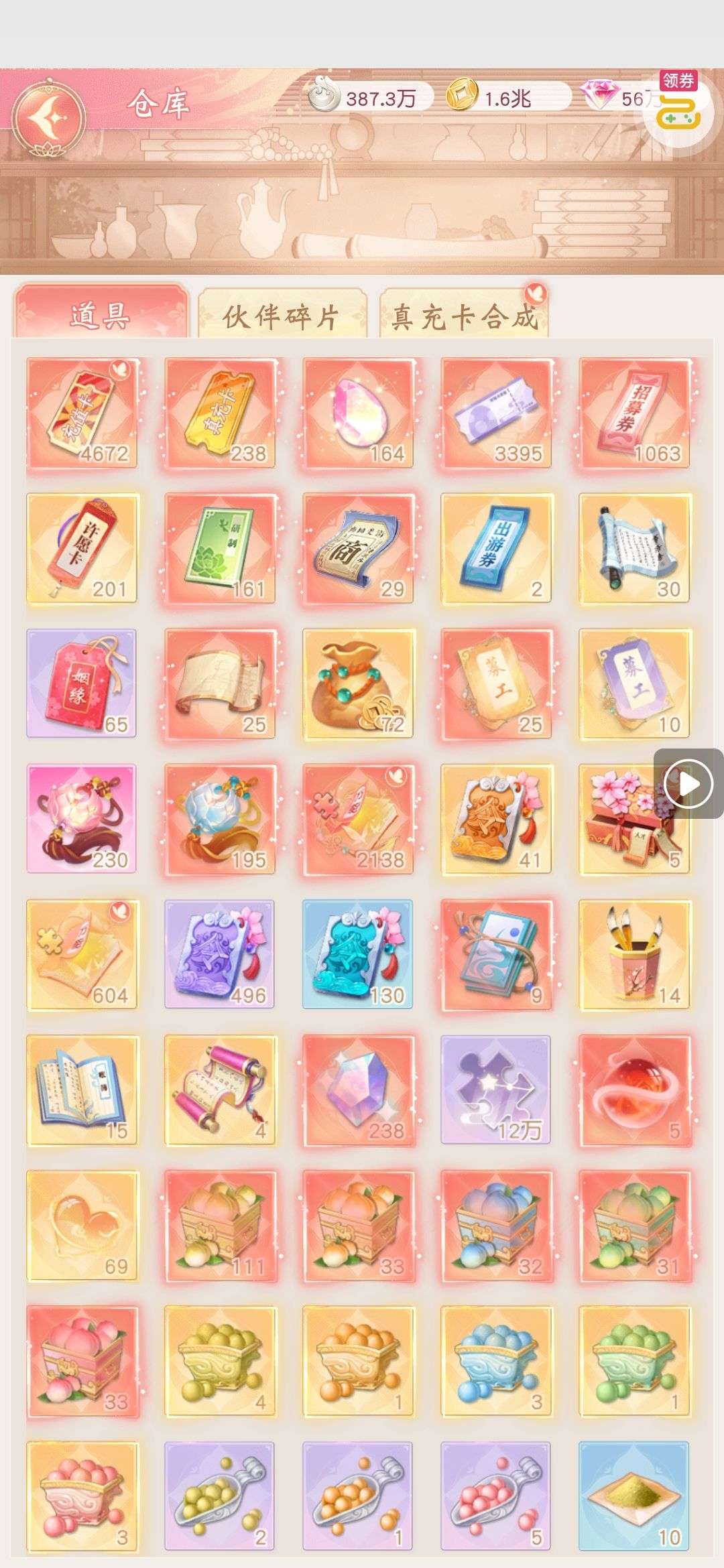
Task: Tap the floating play button
Action: click(688, 783)
